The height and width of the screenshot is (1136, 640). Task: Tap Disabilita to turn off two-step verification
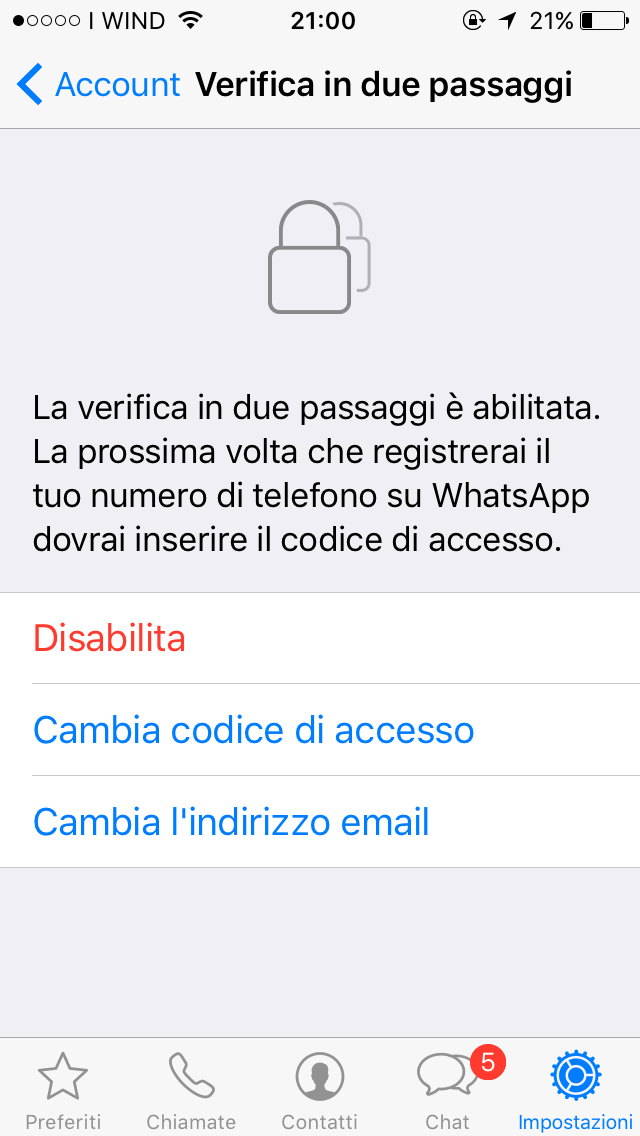pyautogui.click(x=110, y=638)
